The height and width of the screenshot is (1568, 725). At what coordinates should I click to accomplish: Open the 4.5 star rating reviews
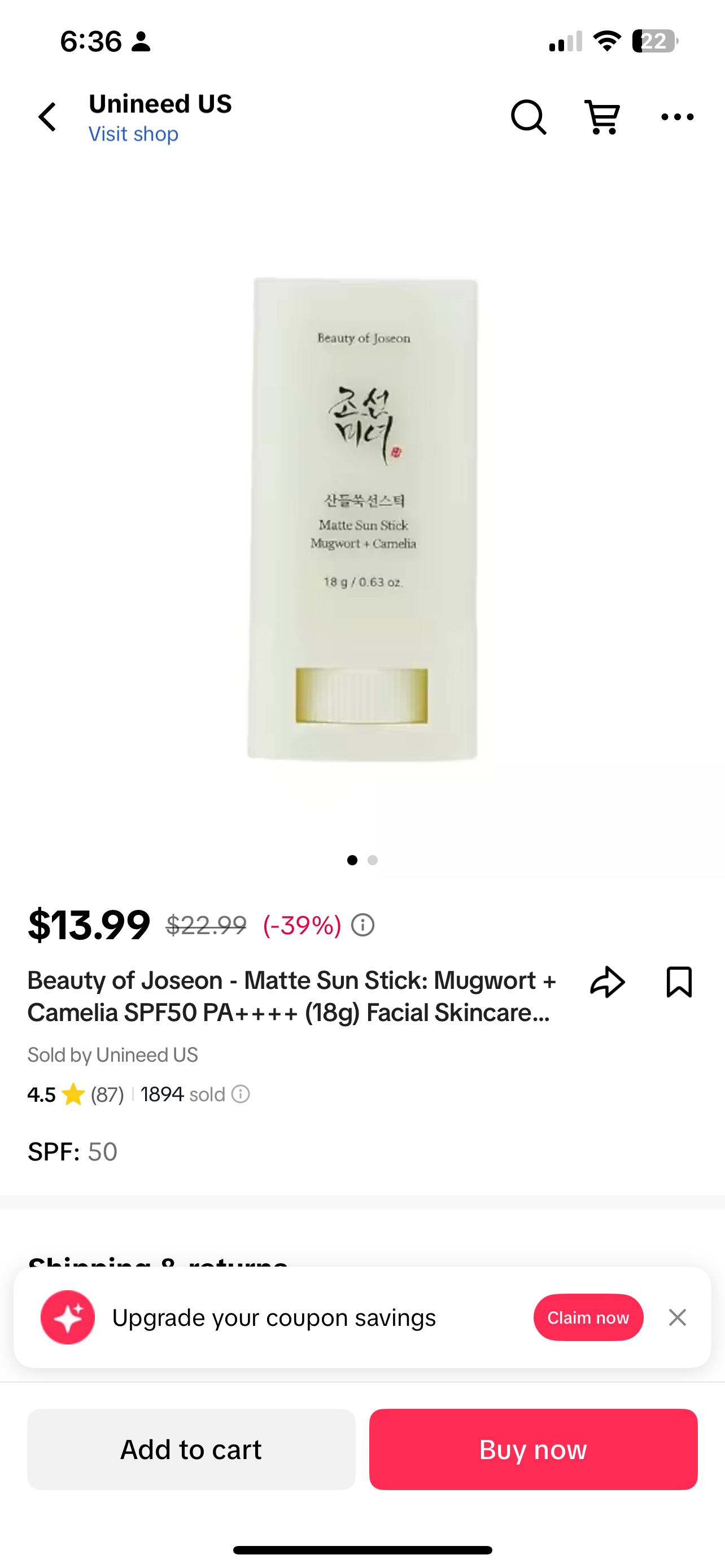[x=76, y=1094]
